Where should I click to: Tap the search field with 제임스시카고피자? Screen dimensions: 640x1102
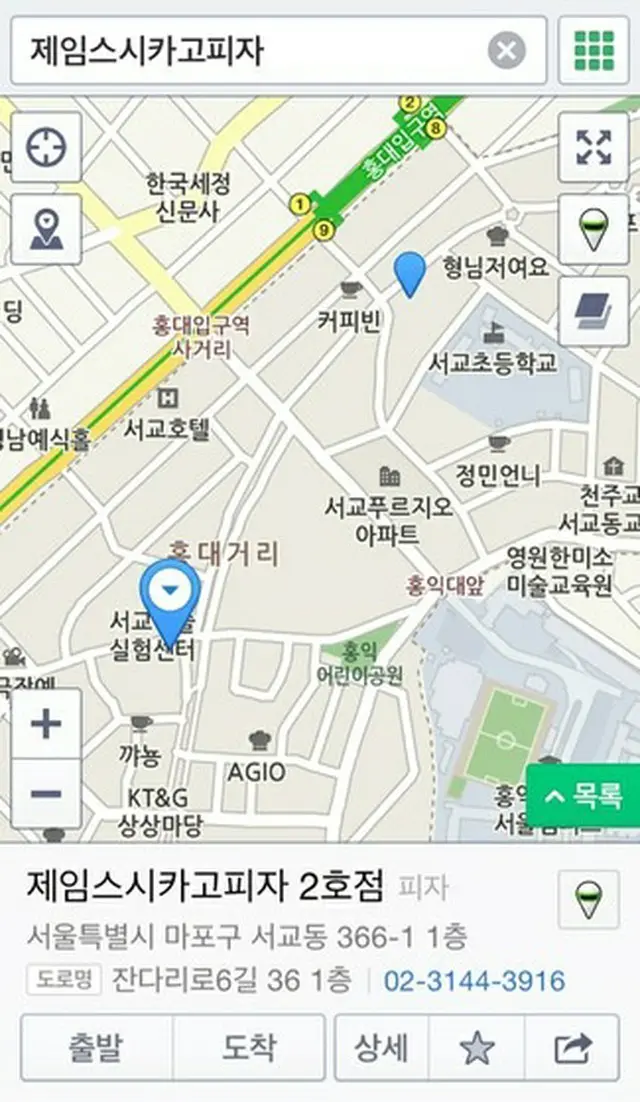tap(250, 49)
